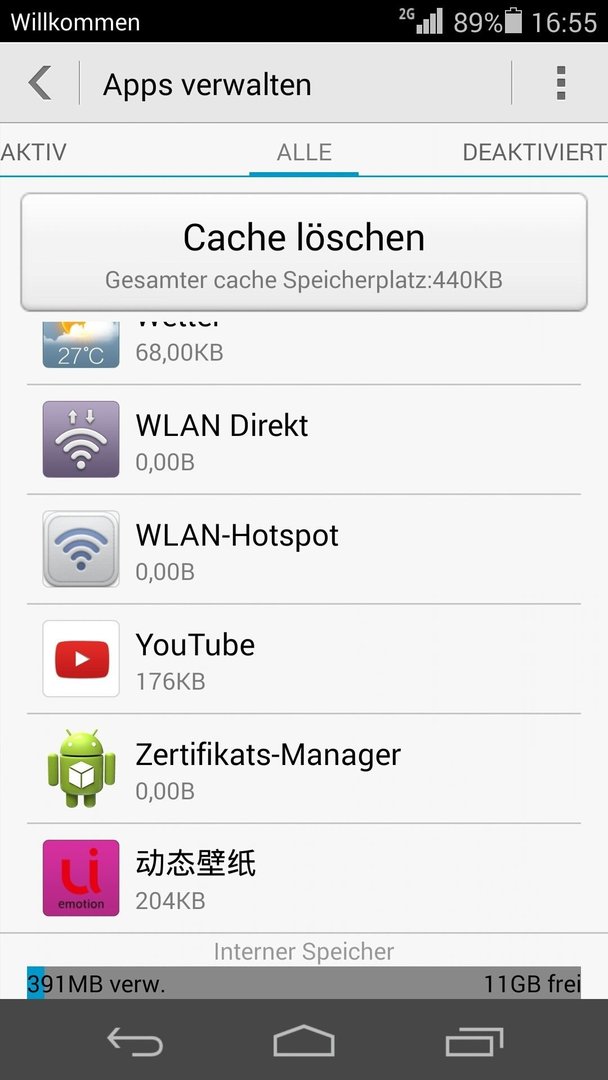
Task: Open the 动态壁纸 app entry
Action: point(304,878)
